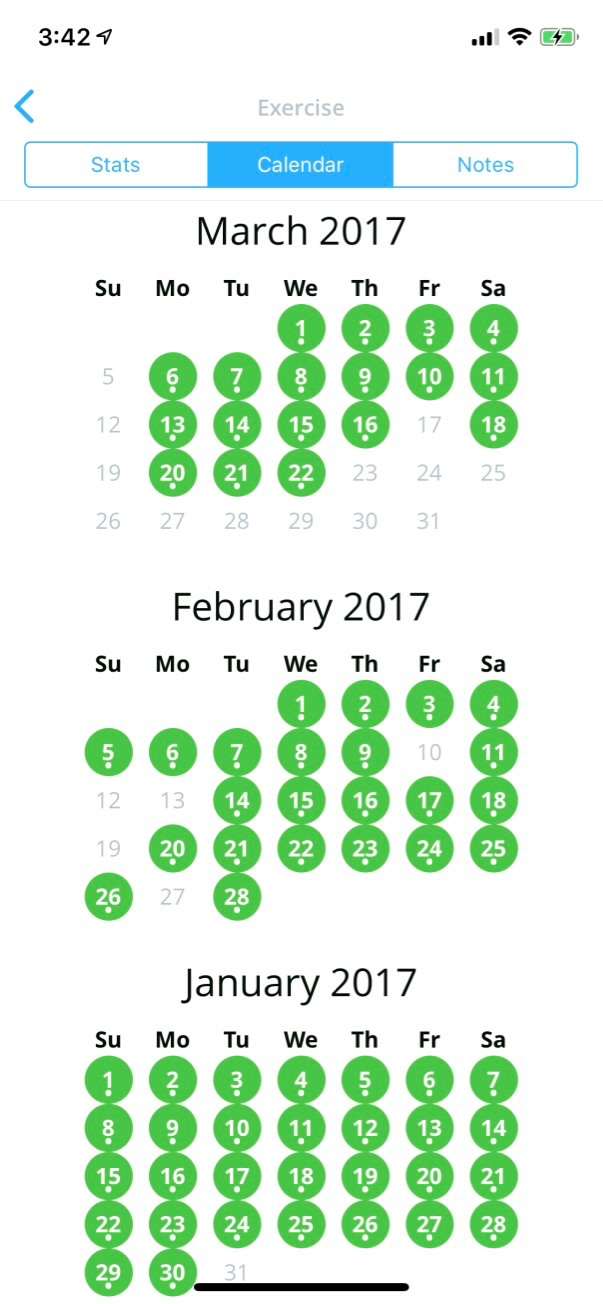The width and height of the screenshot is (603, 1304).
Task: Tap February 26 on the calendar
Action: tap(108, 896)
